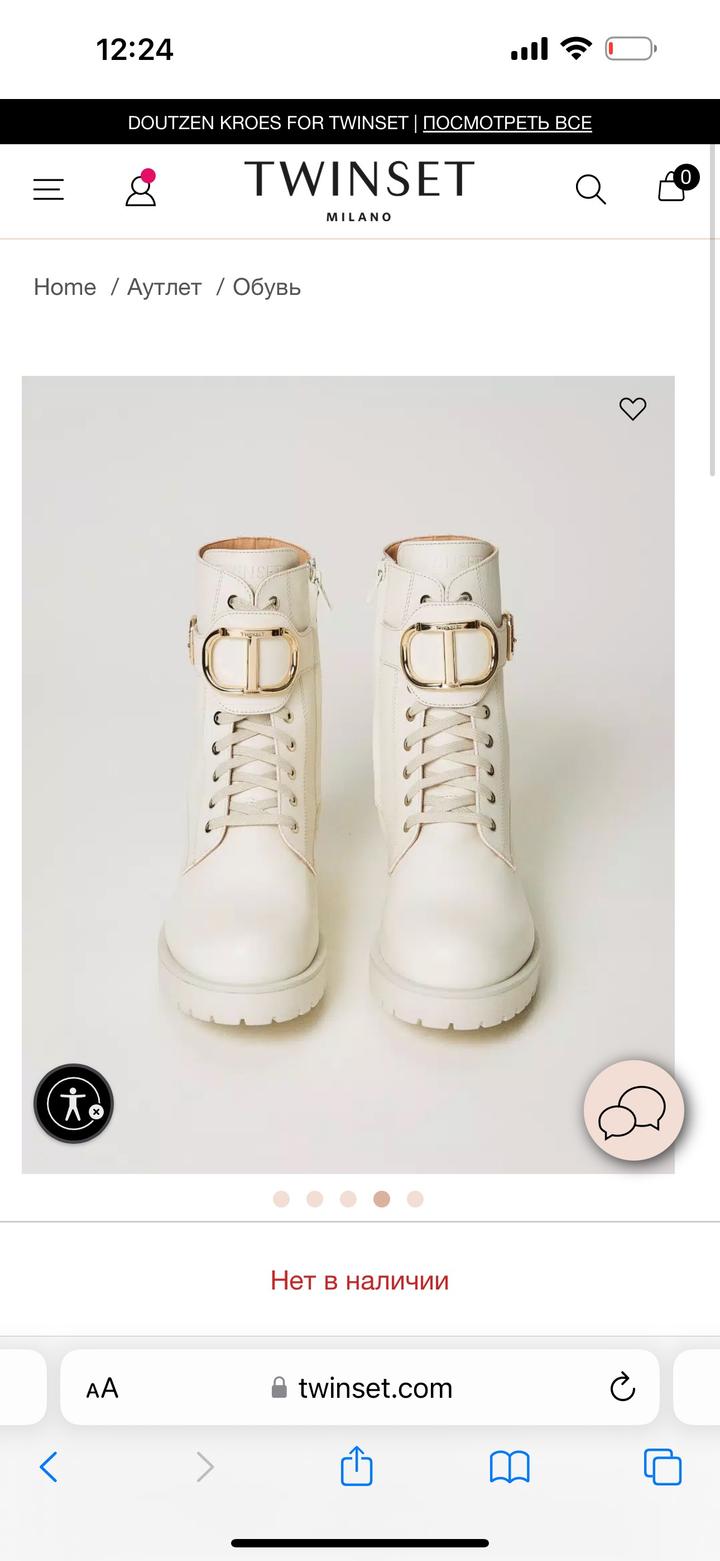Go back to the previous page
This screenshot has height=1561, width=720.
(x=49, y=1467)
